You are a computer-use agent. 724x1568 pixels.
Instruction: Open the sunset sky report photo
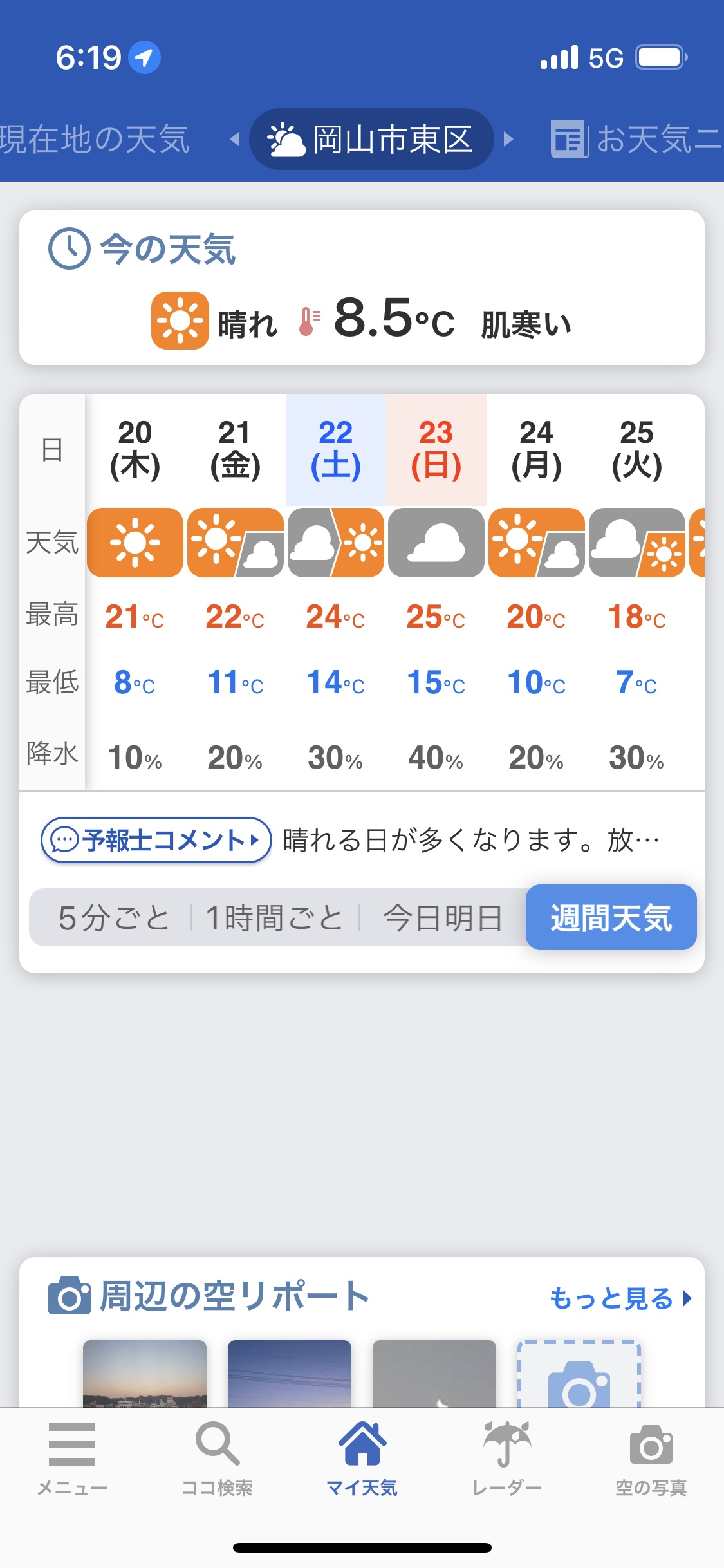click(145, 1373)
